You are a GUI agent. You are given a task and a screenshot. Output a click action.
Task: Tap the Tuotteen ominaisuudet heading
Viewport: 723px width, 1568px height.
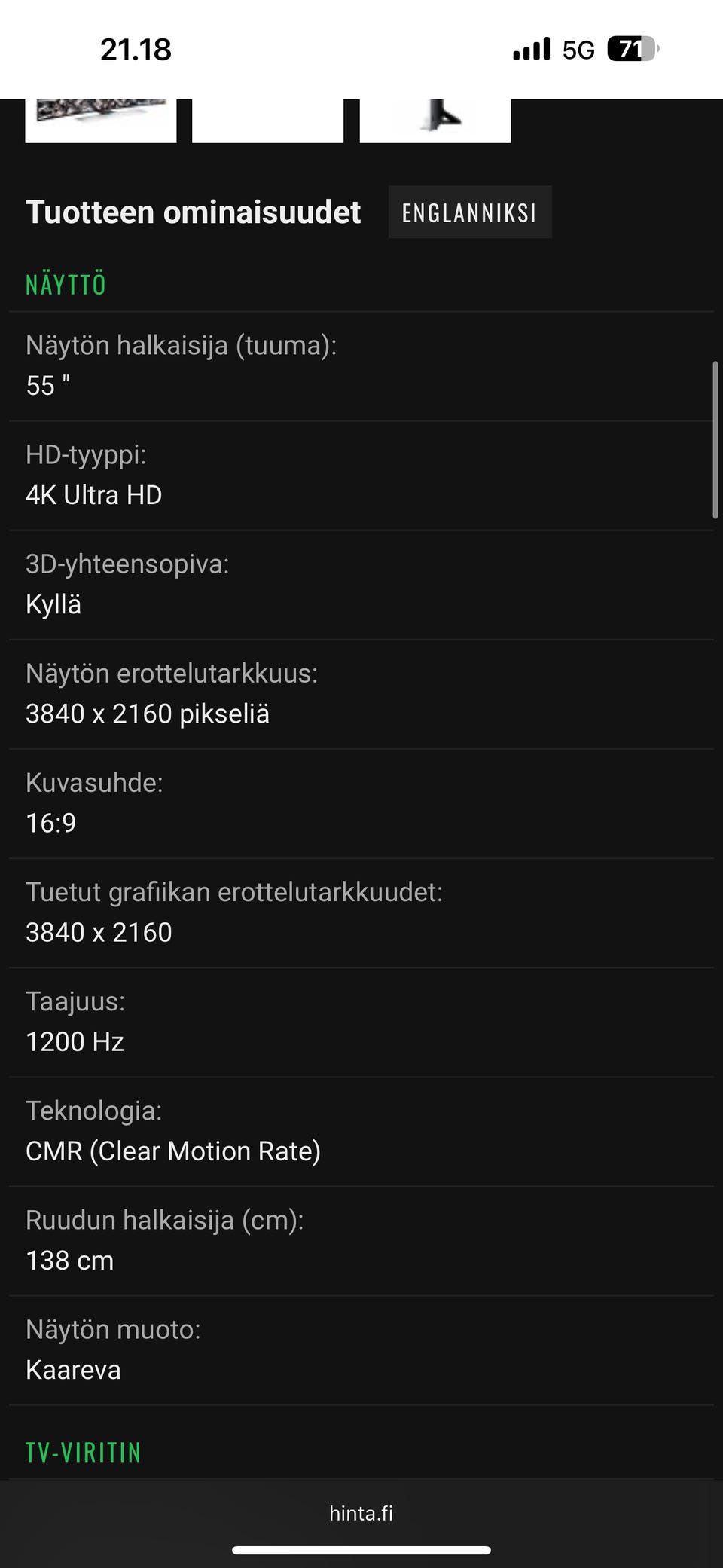[193, 212]
